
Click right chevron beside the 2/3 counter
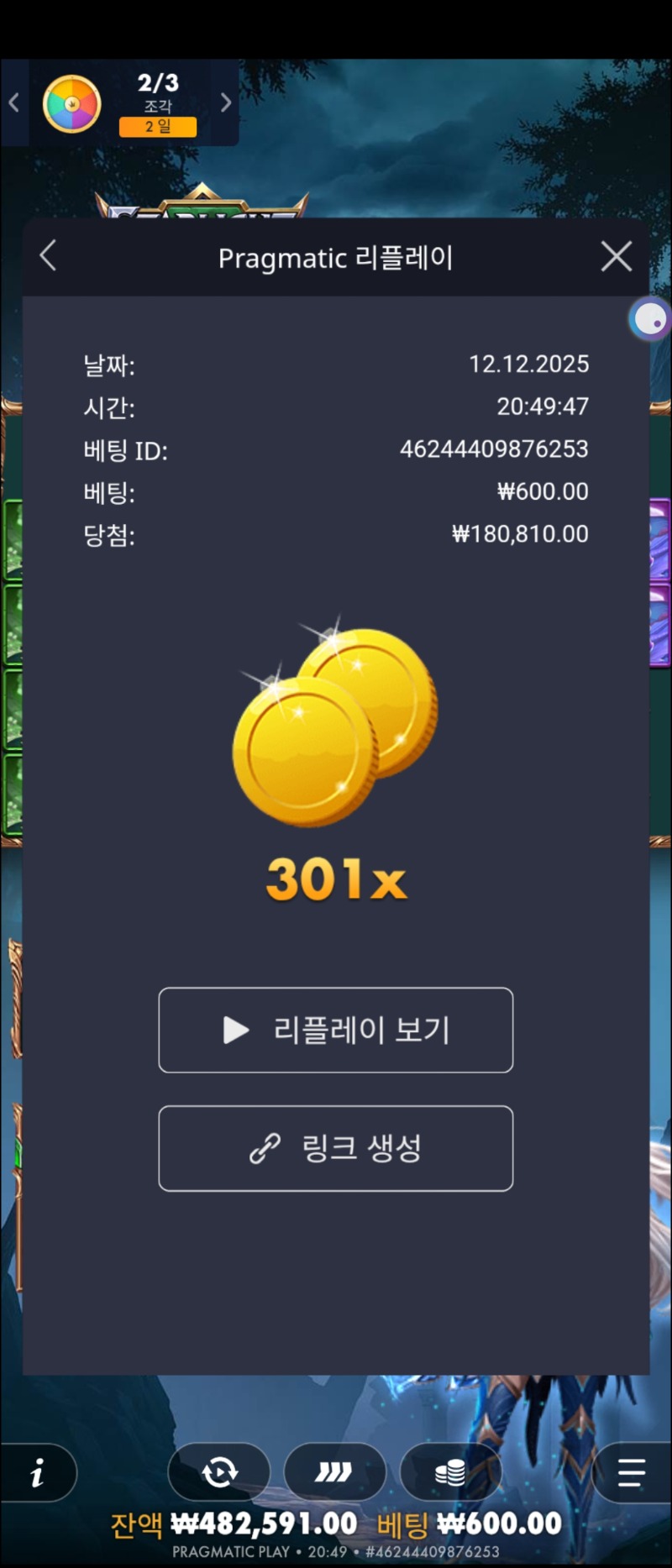225,101
